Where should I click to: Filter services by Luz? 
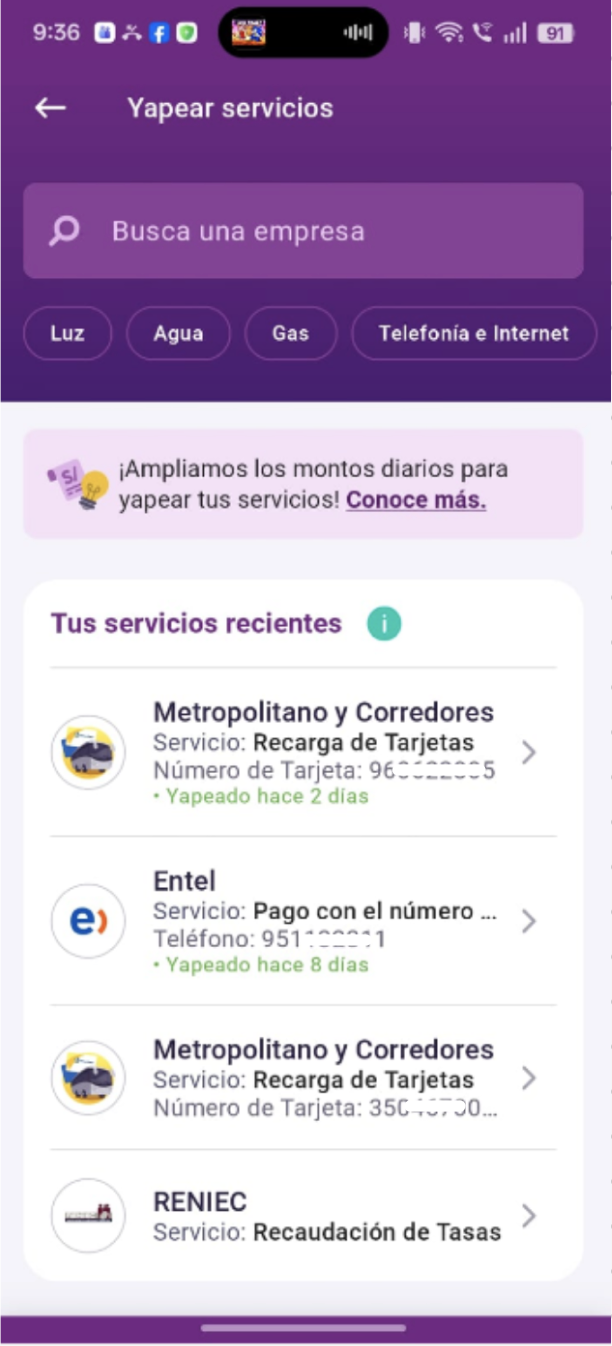[x=67, y=333]
